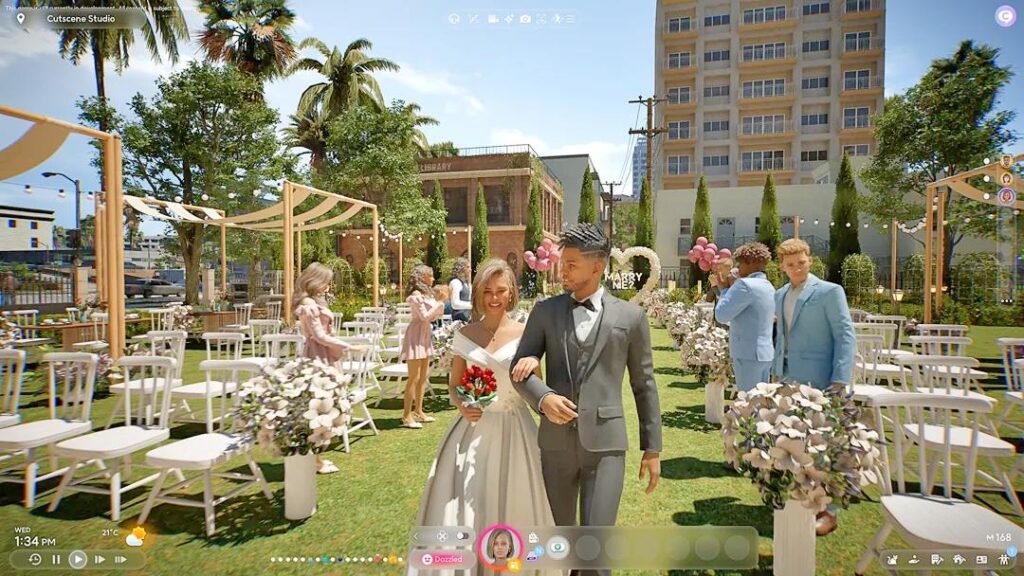Set game speed to normal play
The width and height of the screenshot is (1024, 576).
(78, 560)
